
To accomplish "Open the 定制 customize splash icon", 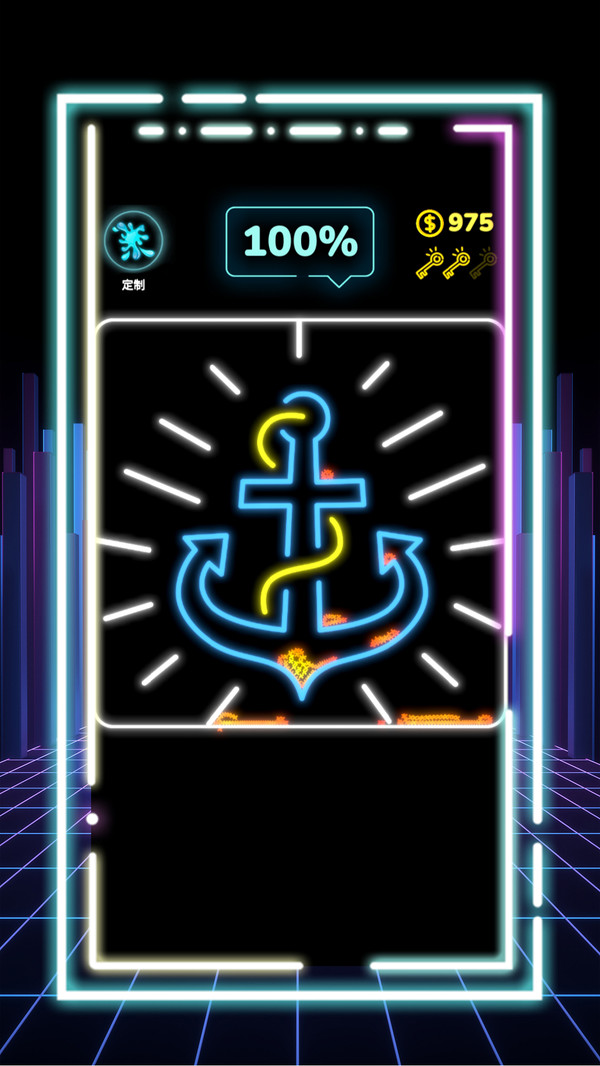I will click(133, 240).
